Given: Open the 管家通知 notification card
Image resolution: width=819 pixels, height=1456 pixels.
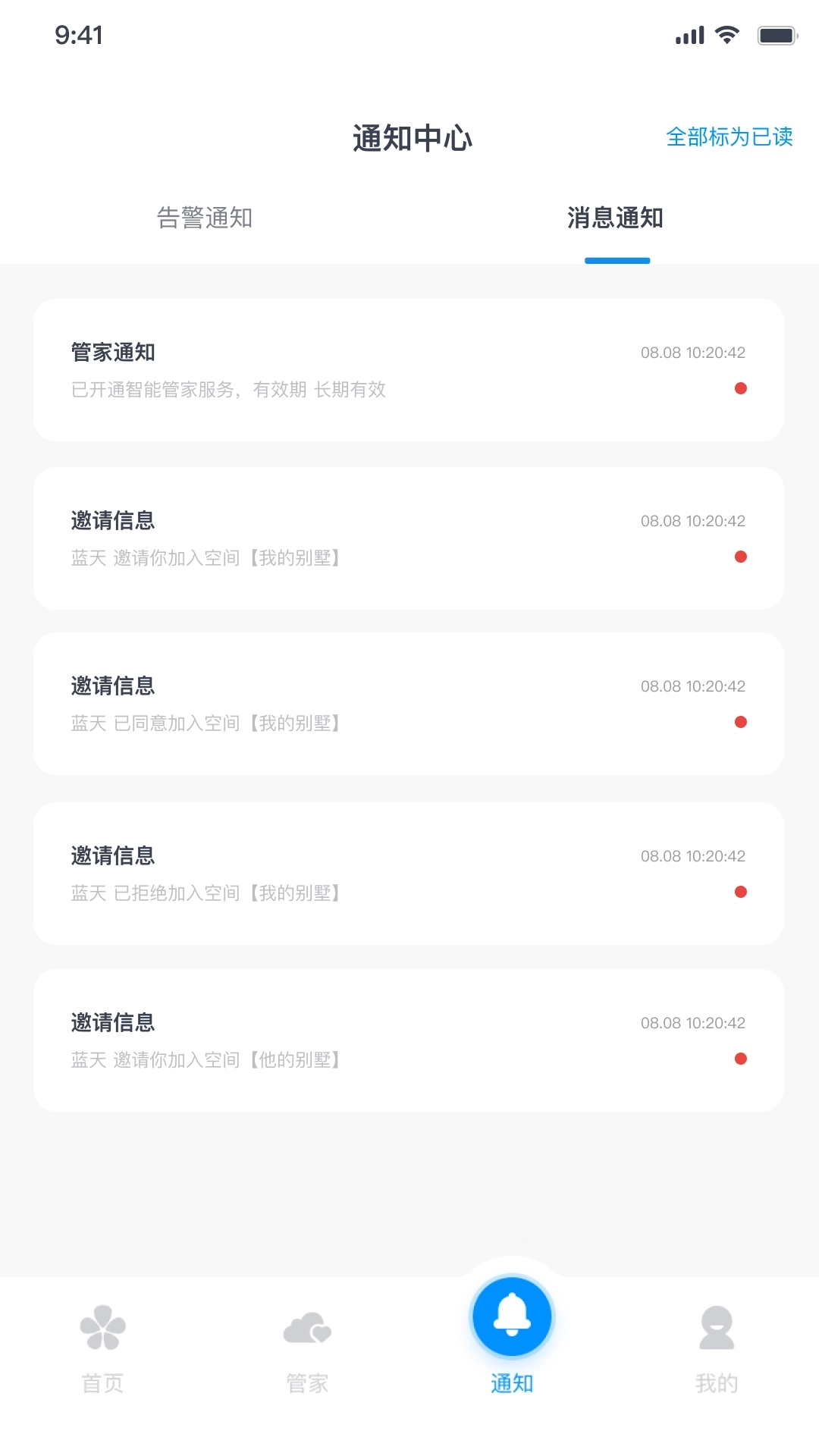Looking at the screenshot, I should [x=409, y=369].
